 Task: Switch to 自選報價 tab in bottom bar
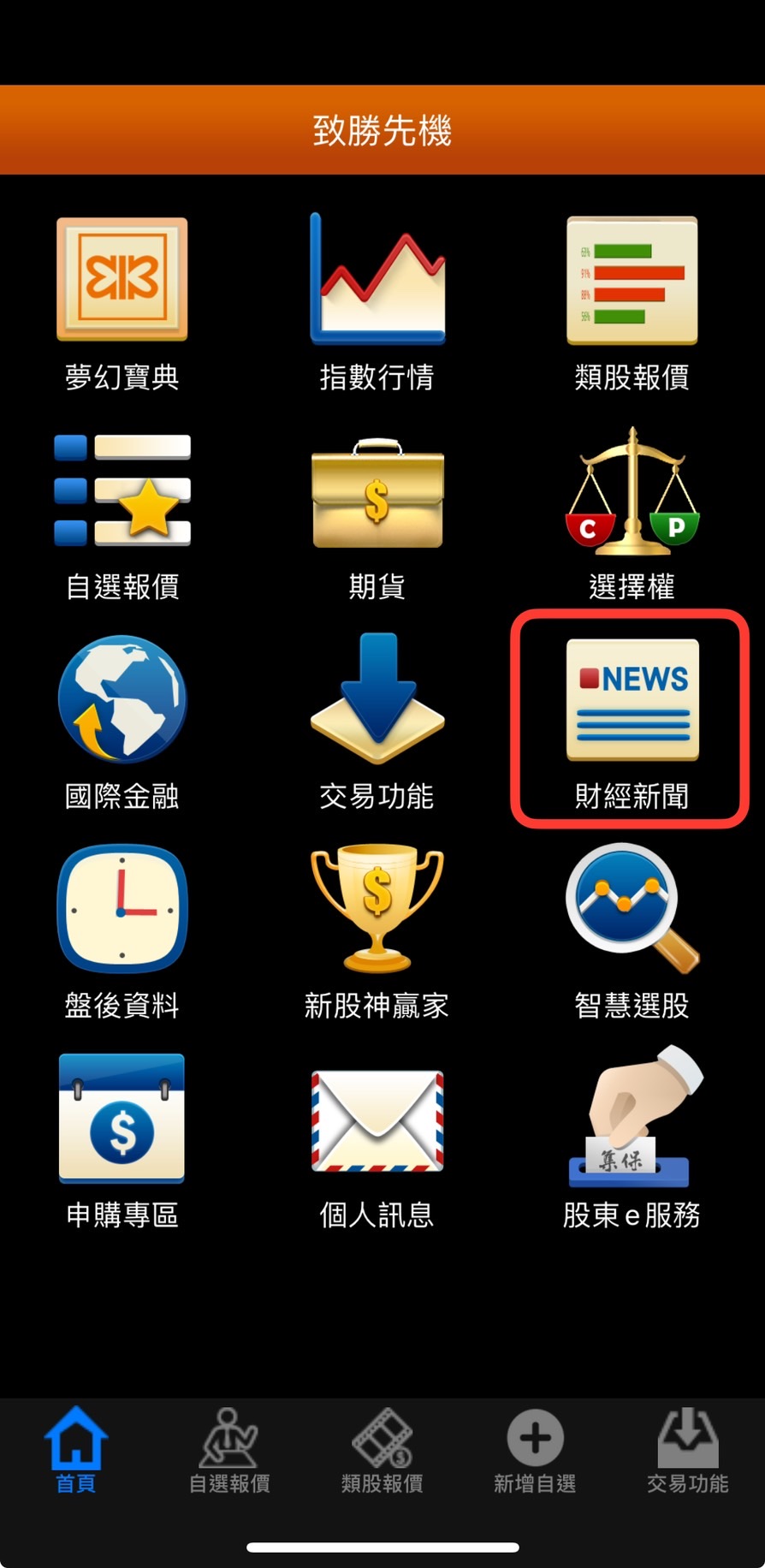pos(229,1451)
